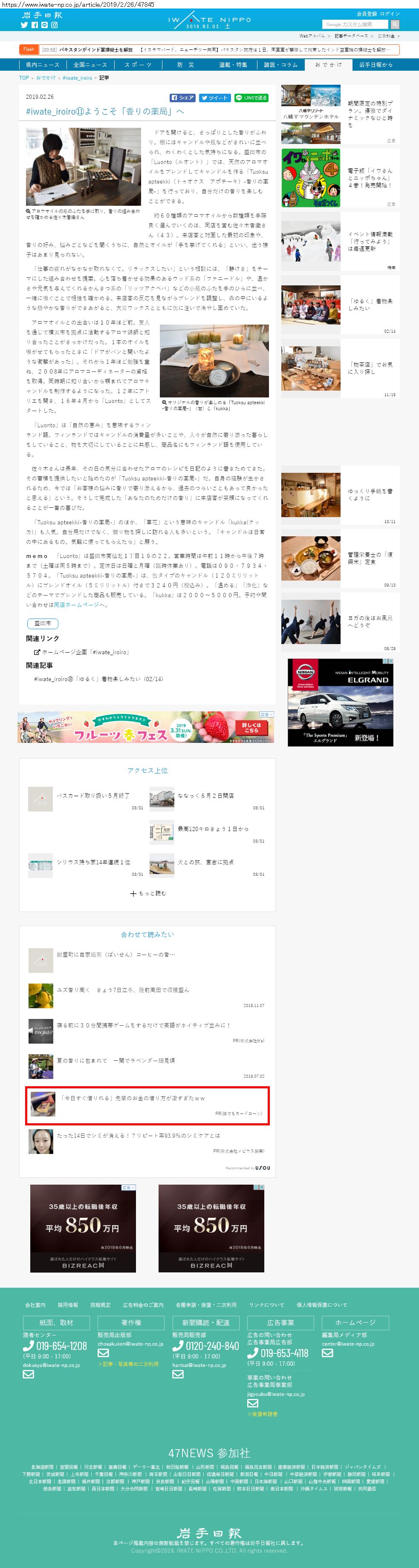Open related article 「ゆるく」着物楽しみたい (02/14)
The image size is (419, 1568).
[x=98, y=679]
